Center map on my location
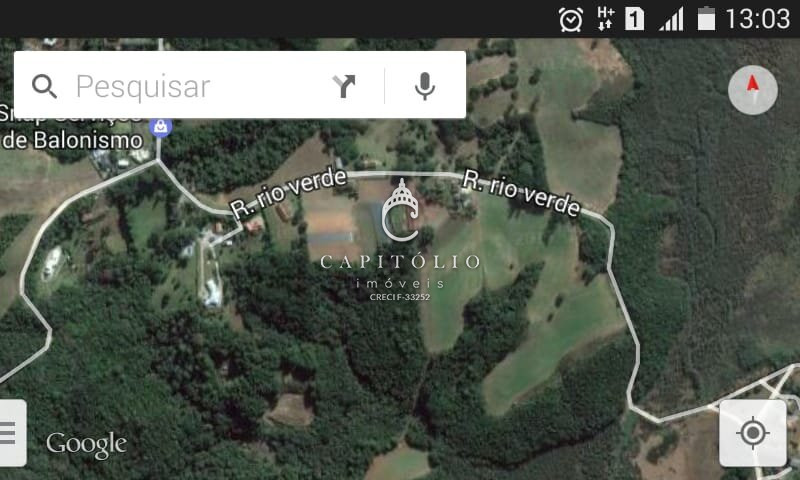 (752, 433)
